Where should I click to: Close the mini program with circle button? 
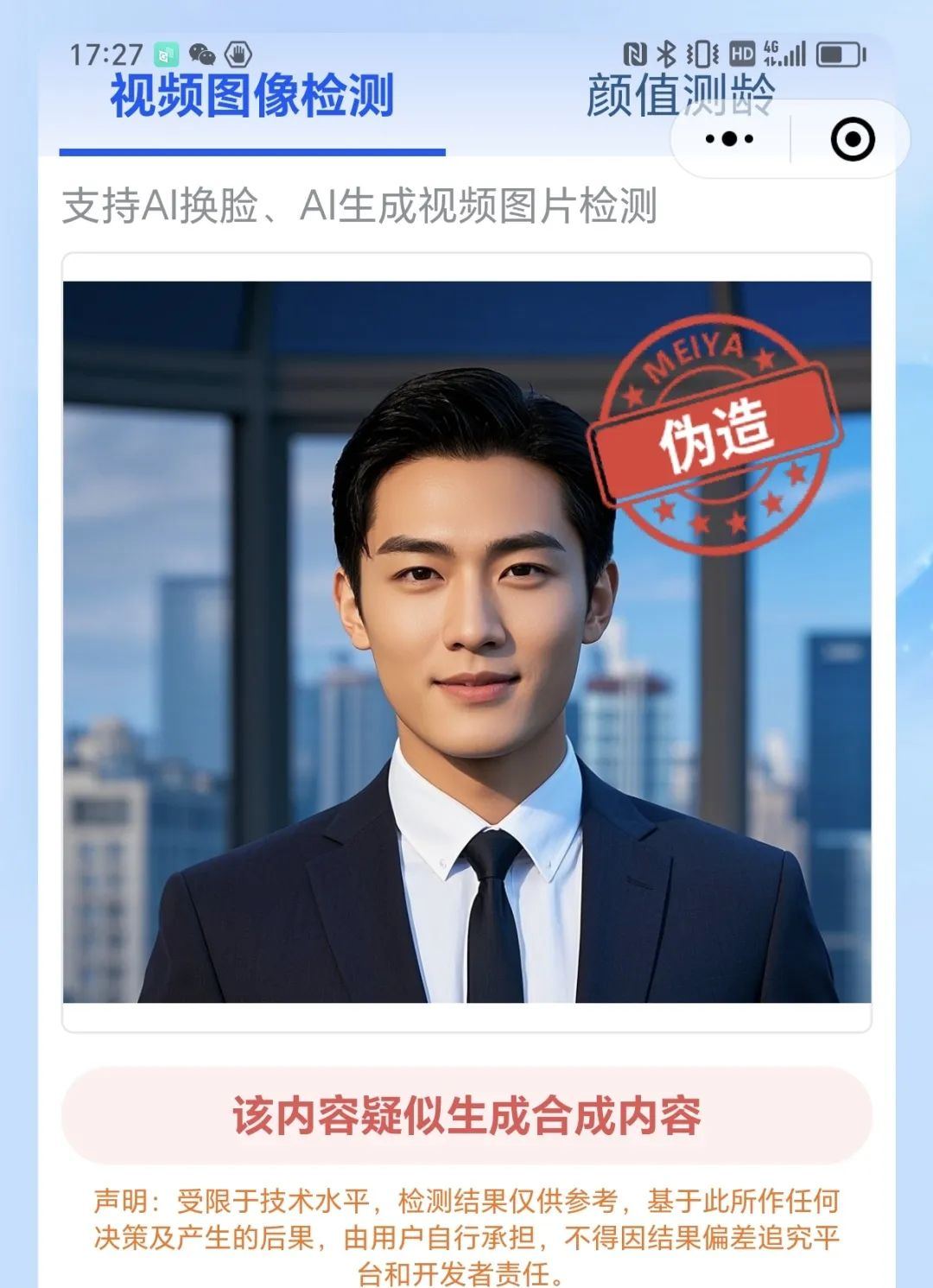point(852,139)
